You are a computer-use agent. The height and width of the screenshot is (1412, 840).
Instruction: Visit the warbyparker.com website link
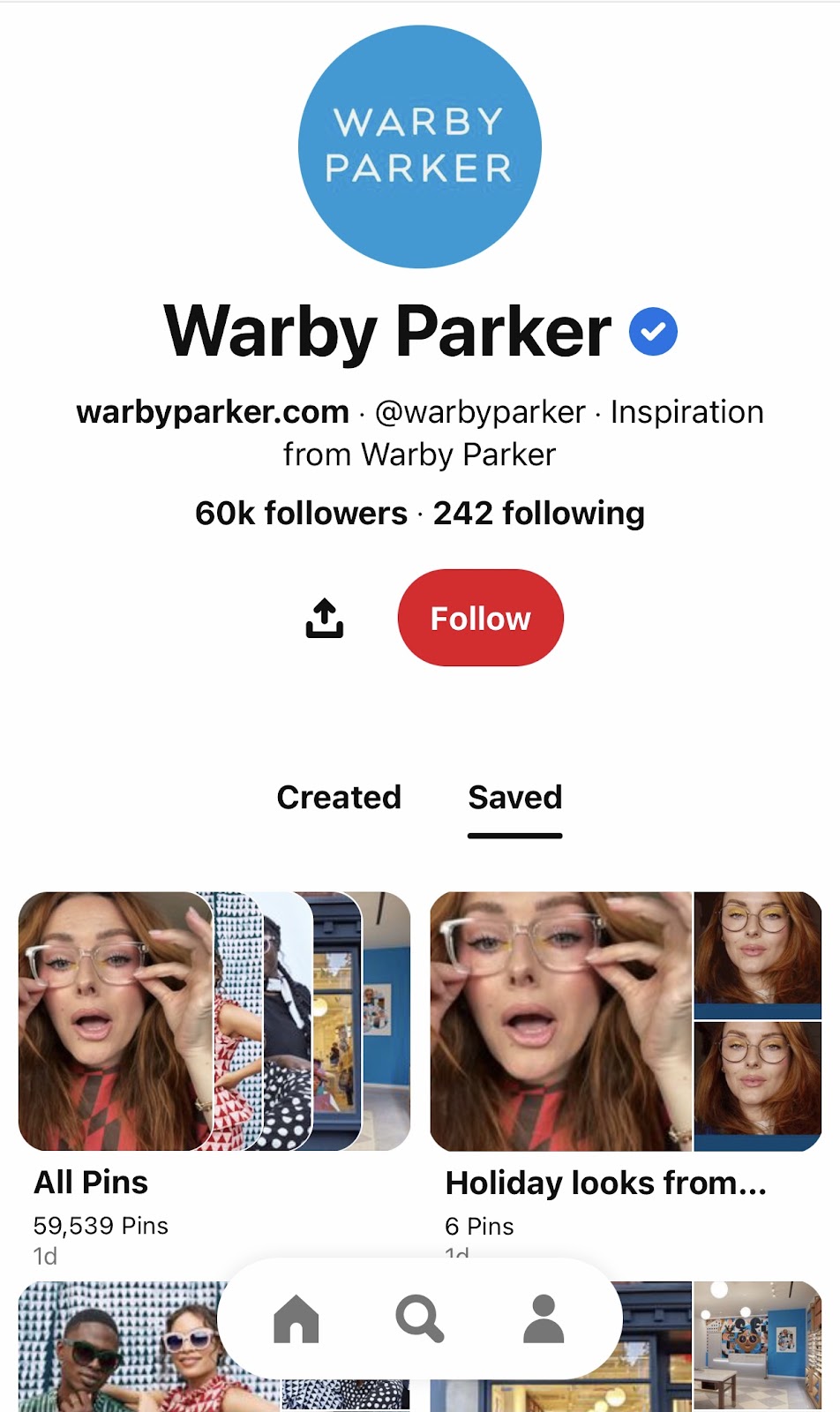pyautogui.click(x=213, y=412)
